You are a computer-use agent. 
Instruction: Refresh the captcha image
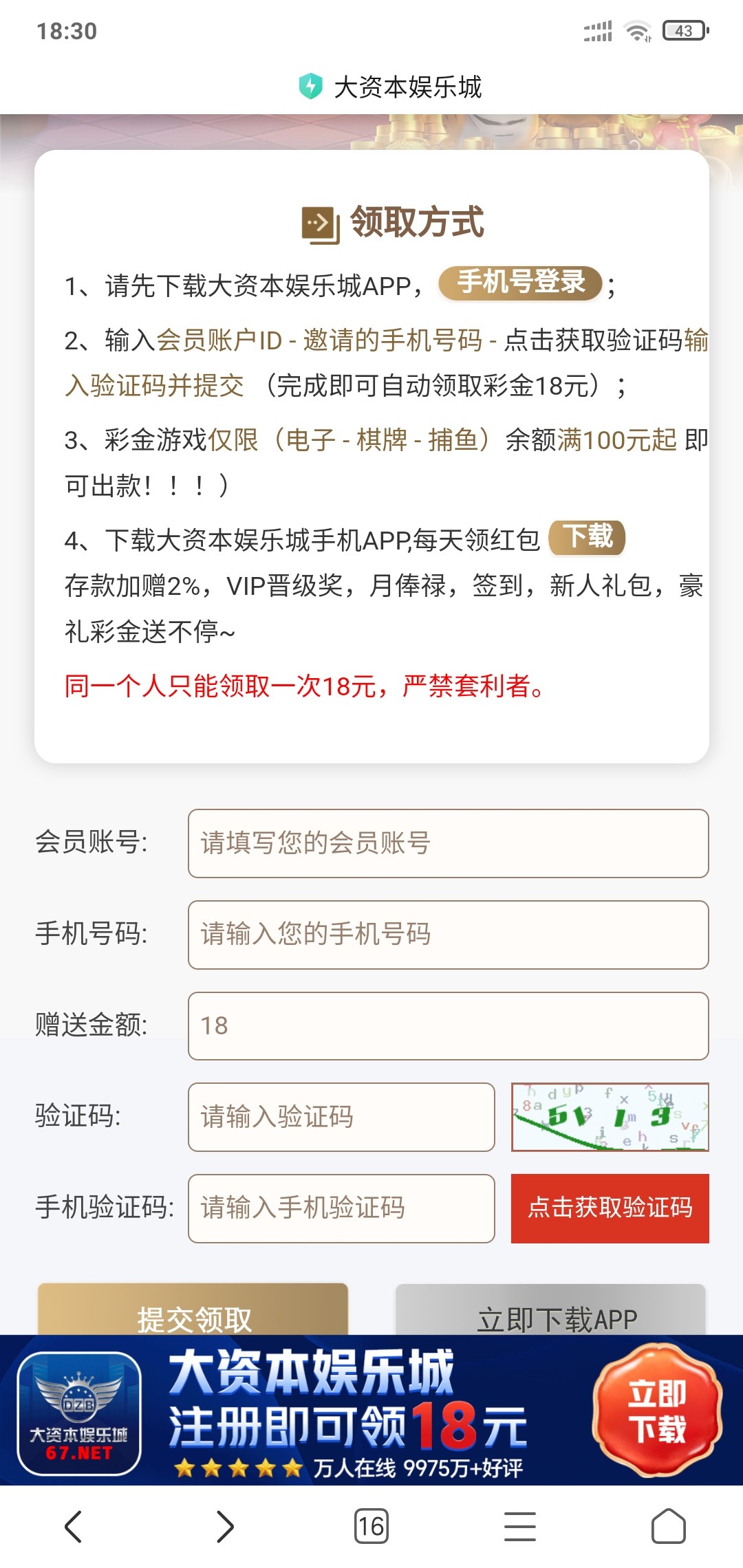point(610,1117)
